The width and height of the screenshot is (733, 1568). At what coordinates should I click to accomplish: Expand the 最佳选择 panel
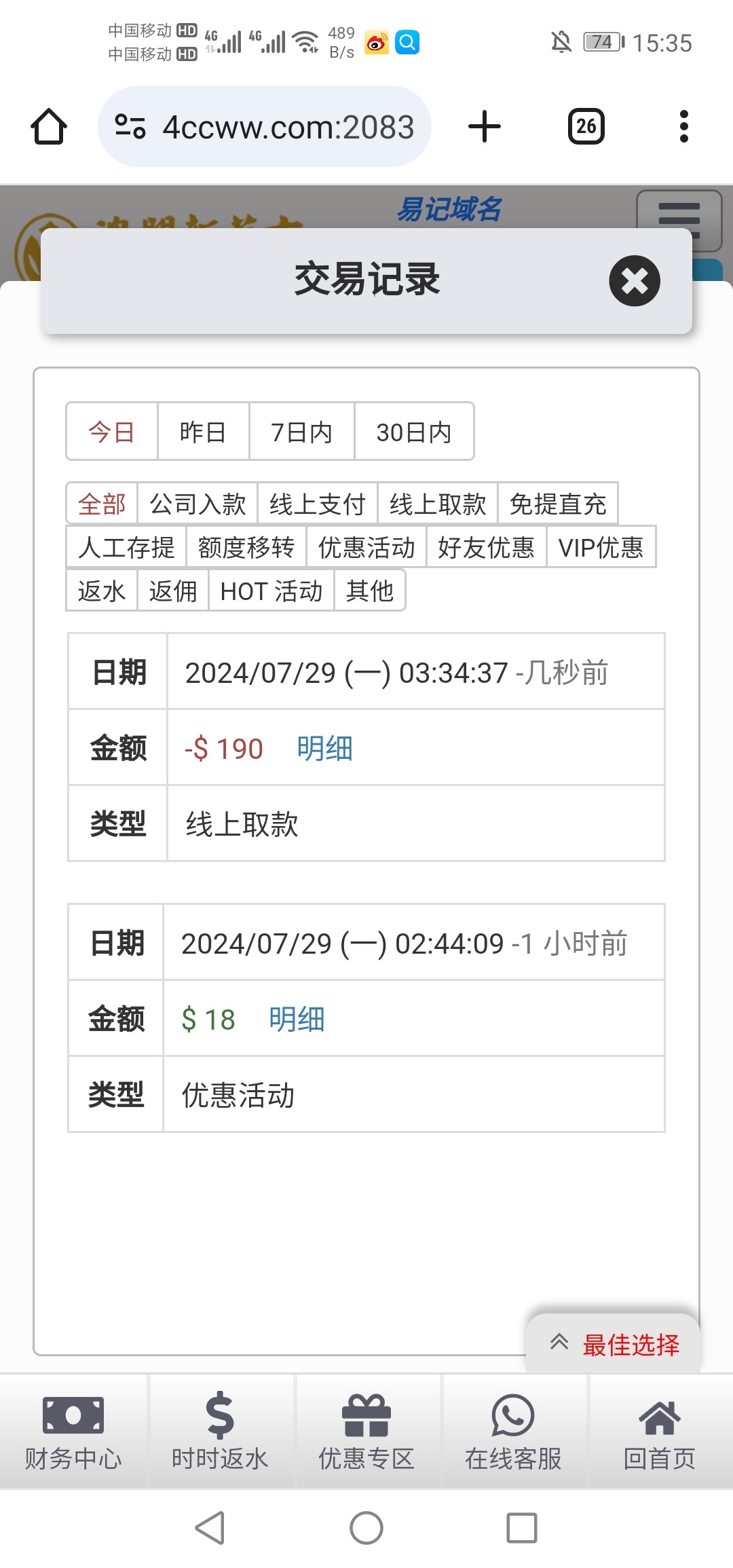613,1344
